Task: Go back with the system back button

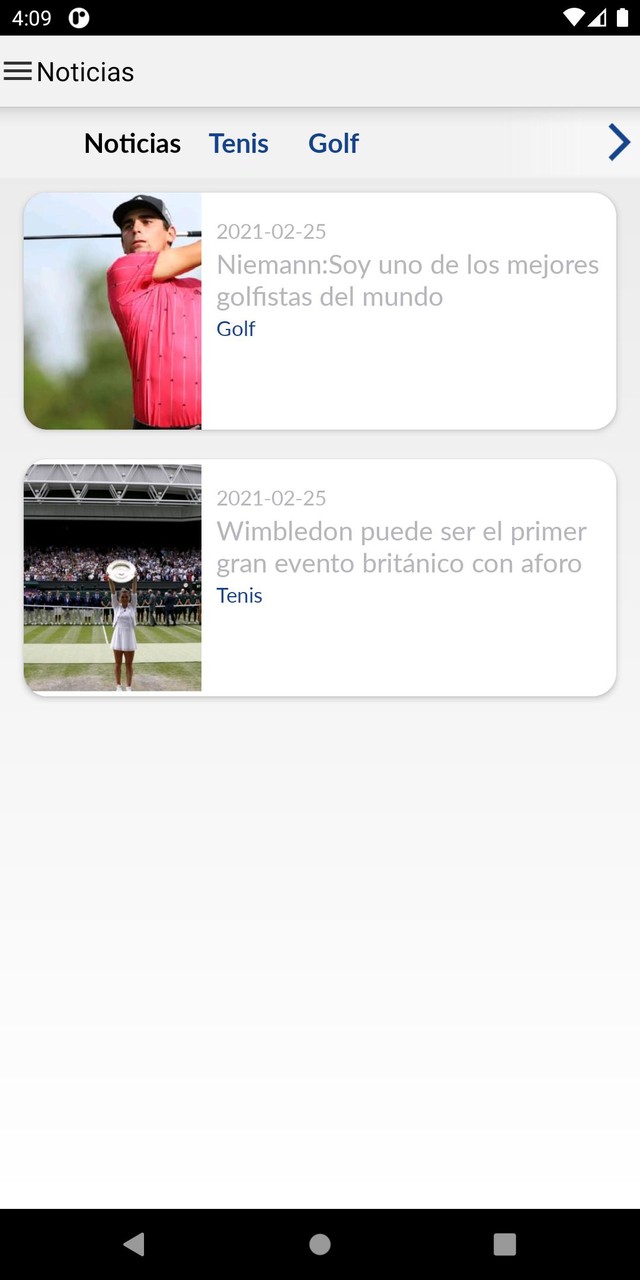Action: click(x=134, y=1244)
